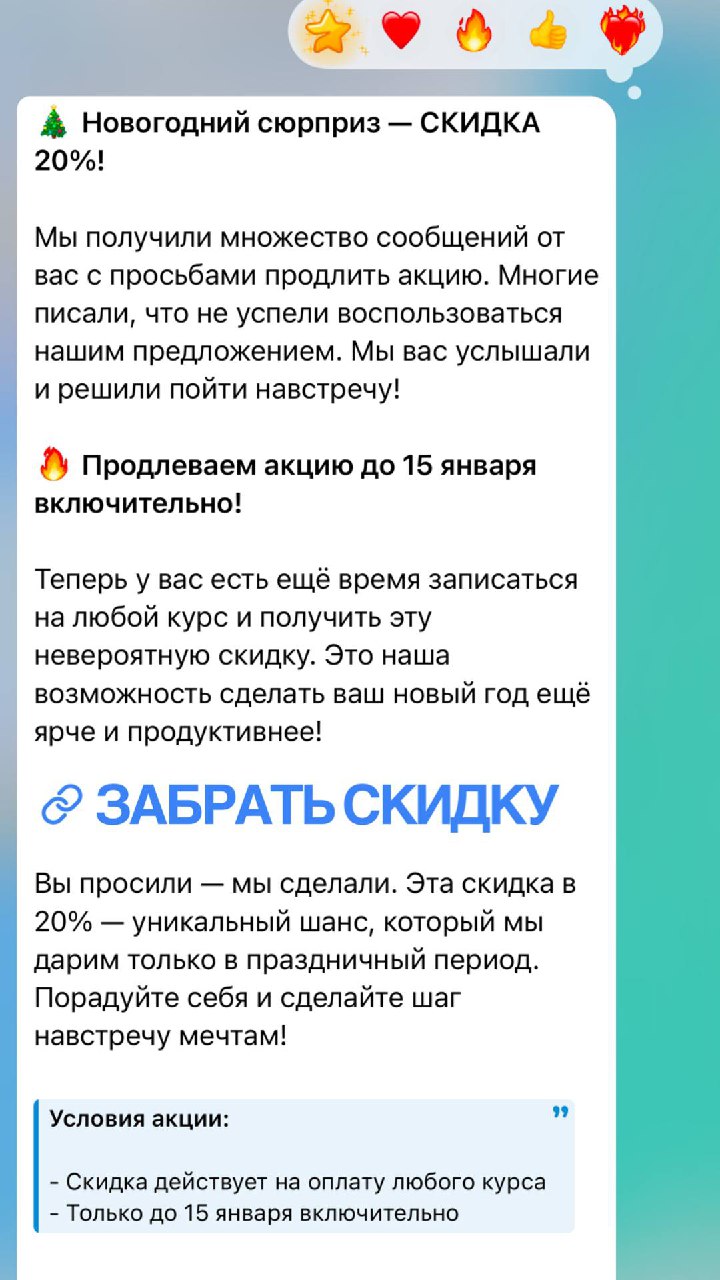React with the thumbs up emoji
This screenshot has width=720, height=1280.
(547, 32)
